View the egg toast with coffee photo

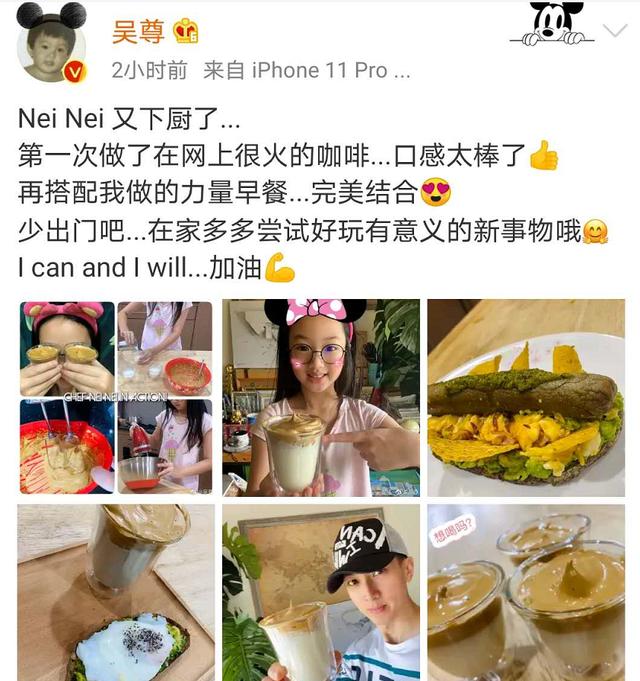pyautogui.click(x=116, y=592)
